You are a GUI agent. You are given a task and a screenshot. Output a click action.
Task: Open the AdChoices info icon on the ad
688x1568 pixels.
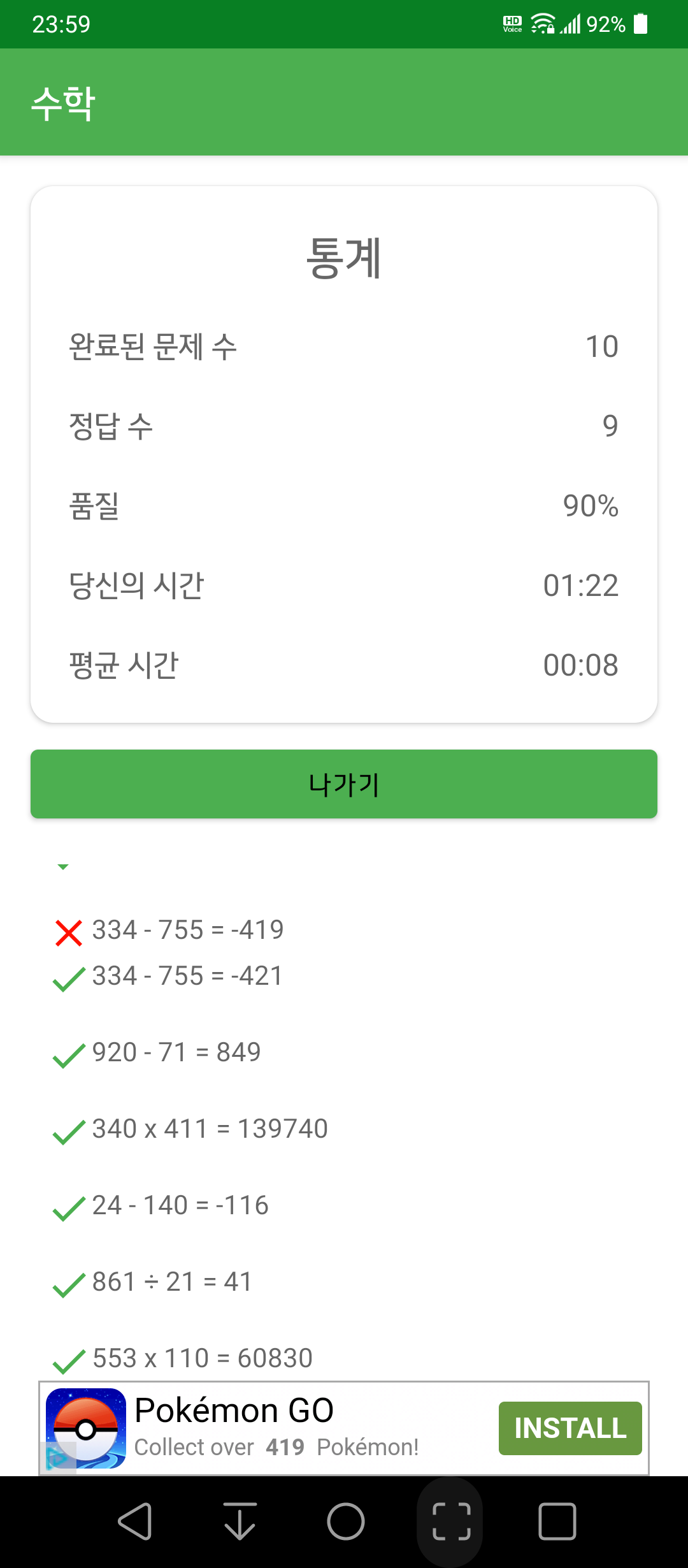(x=57, y=1458)
